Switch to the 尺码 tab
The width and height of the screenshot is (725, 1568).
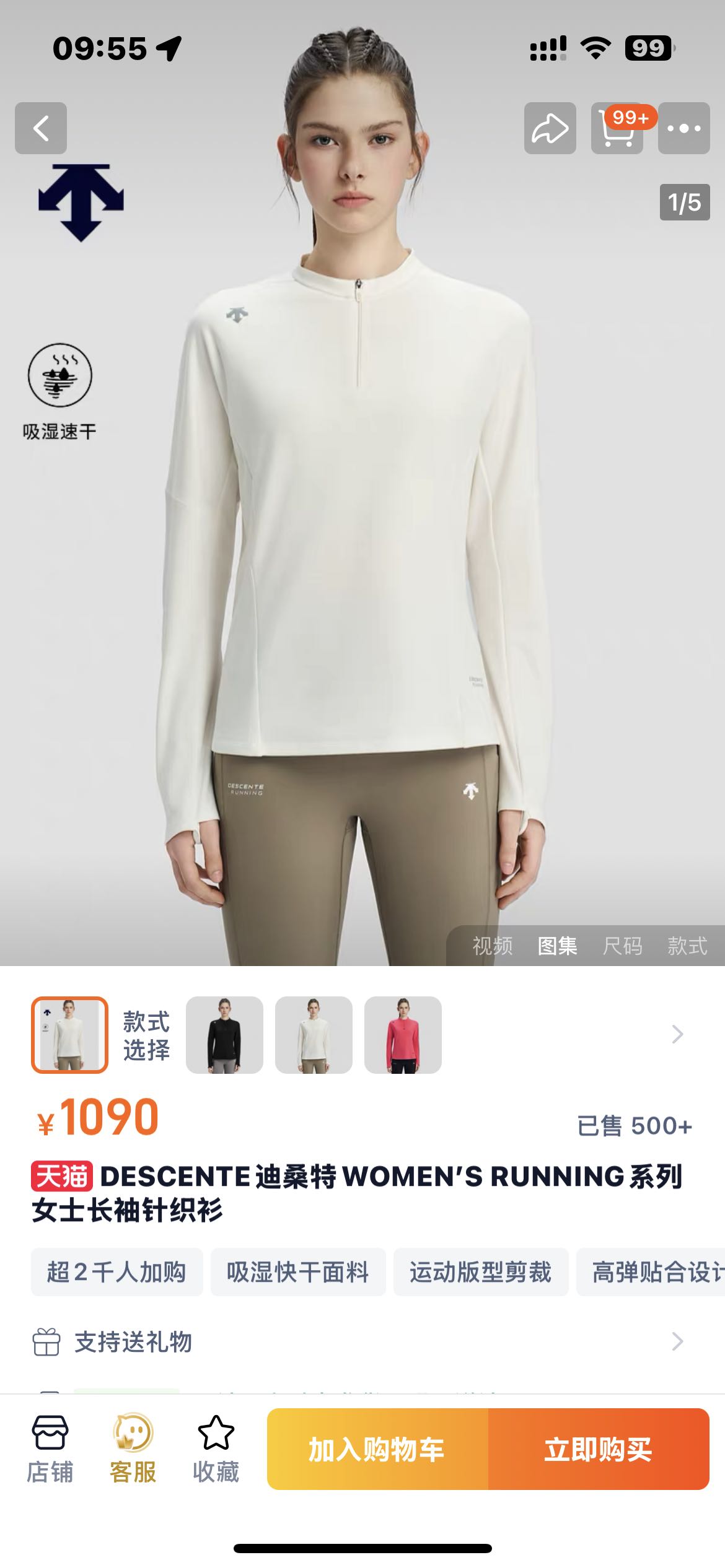coord(622,946)
